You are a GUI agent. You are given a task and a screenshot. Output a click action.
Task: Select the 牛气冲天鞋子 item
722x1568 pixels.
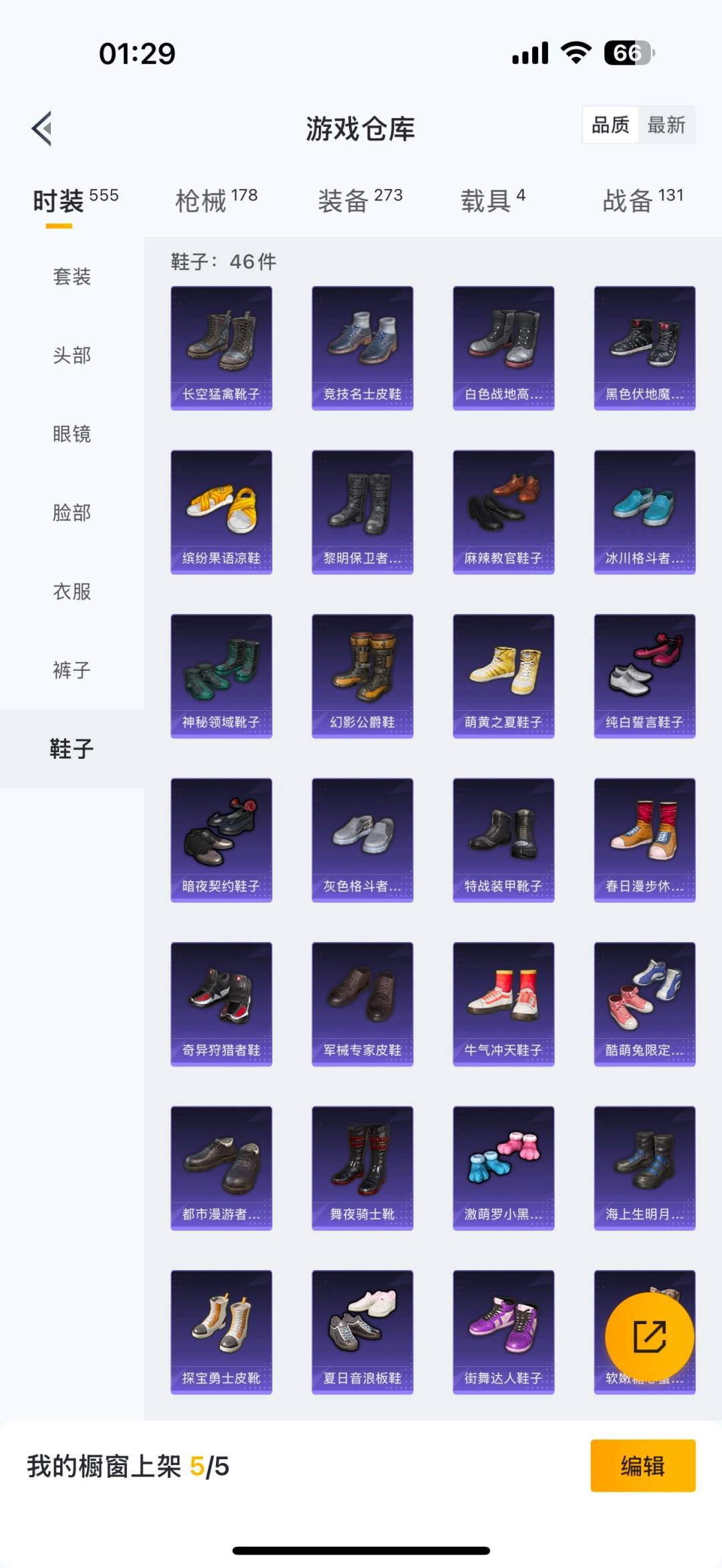coord(503,1003)
